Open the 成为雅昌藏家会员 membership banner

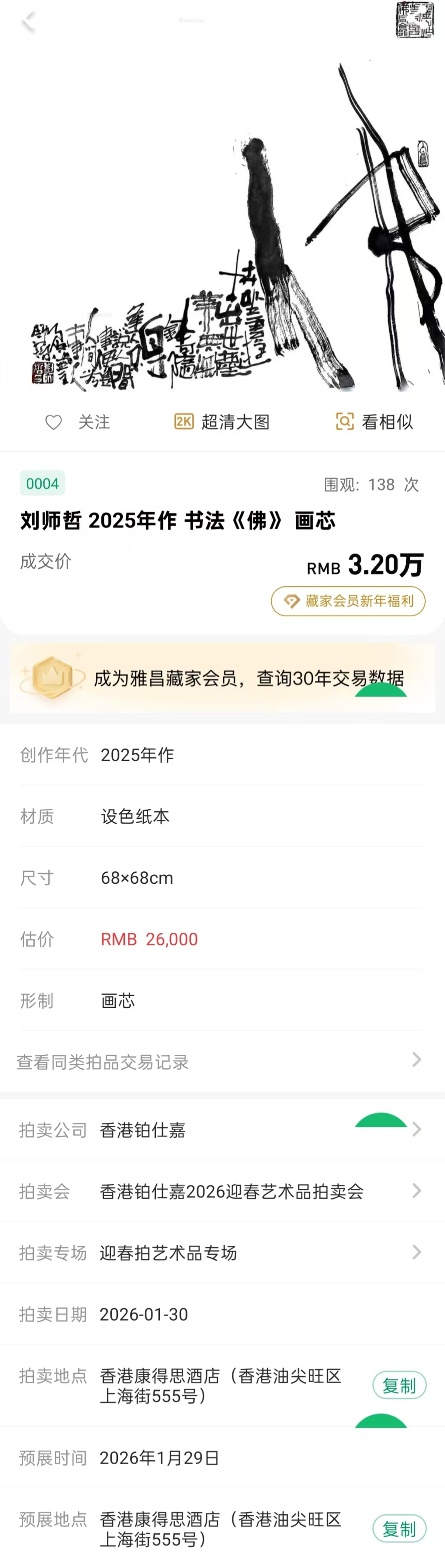[x=222, y=678]
